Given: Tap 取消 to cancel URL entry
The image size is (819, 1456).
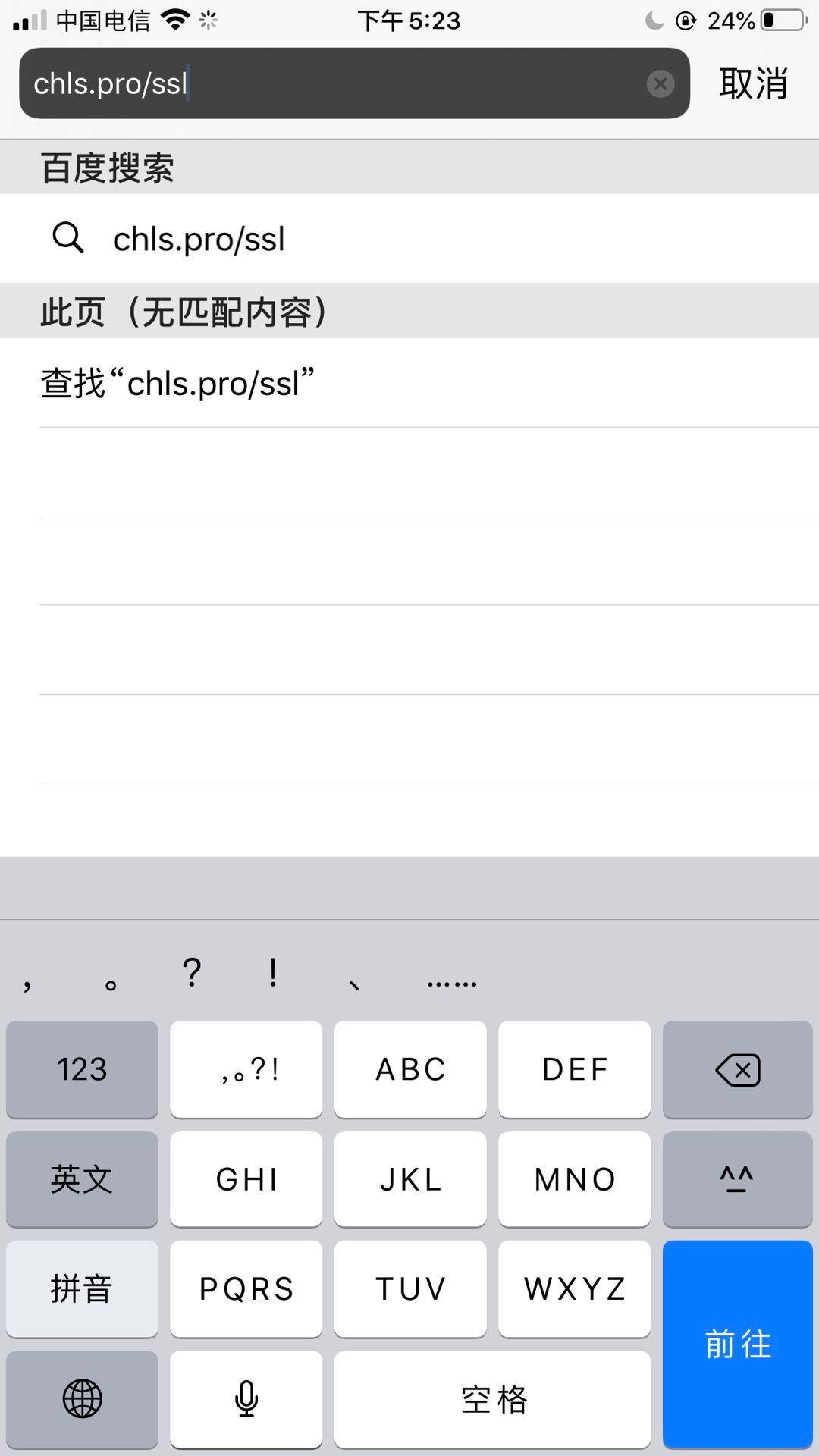Looking at the screenshot, I should tap(753, 83).
